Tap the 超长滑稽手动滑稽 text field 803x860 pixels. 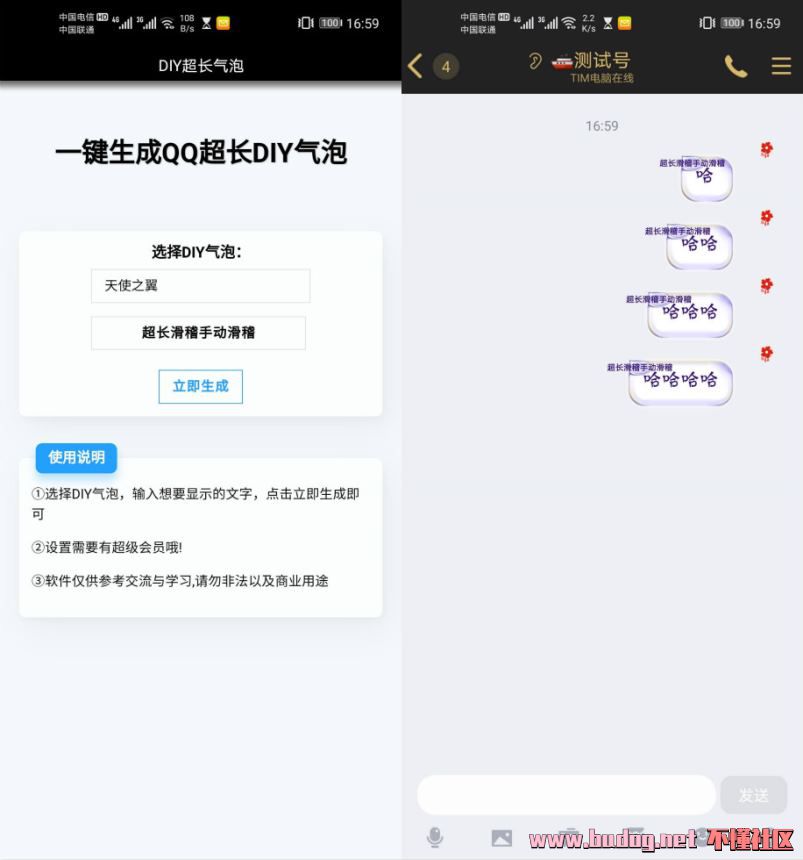(198, 333)
